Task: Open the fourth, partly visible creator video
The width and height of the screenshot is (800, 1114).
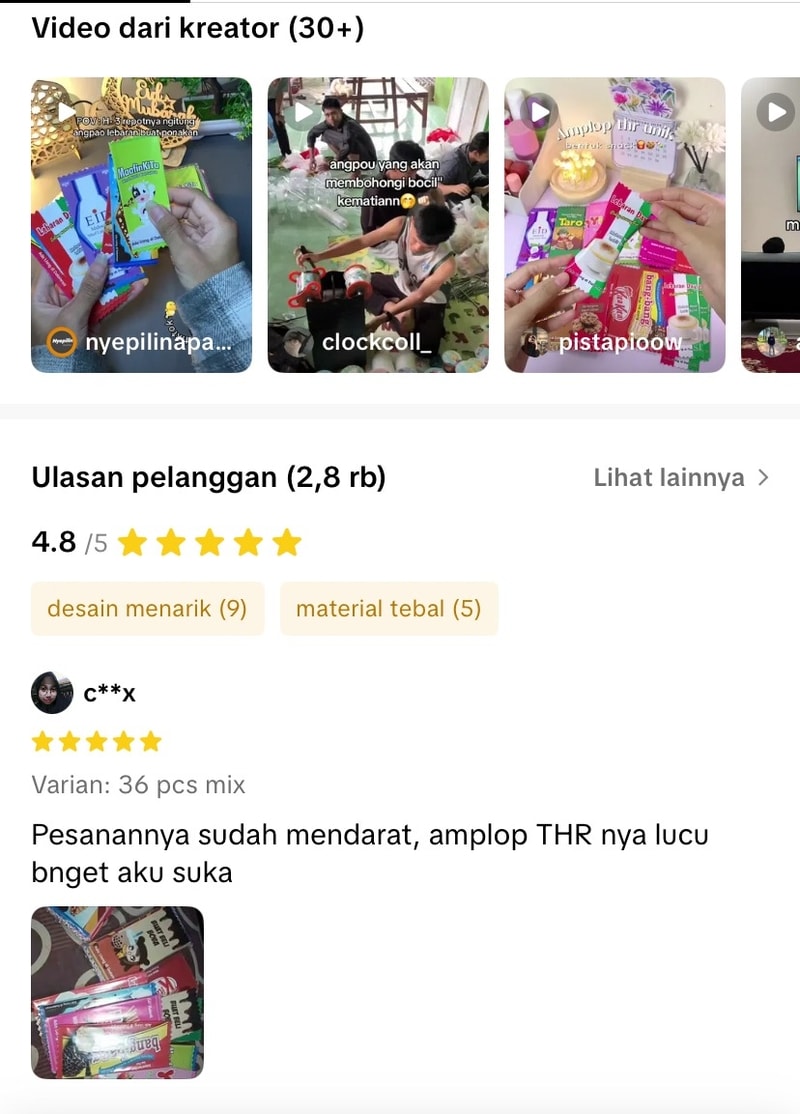Action: point(771,225)
